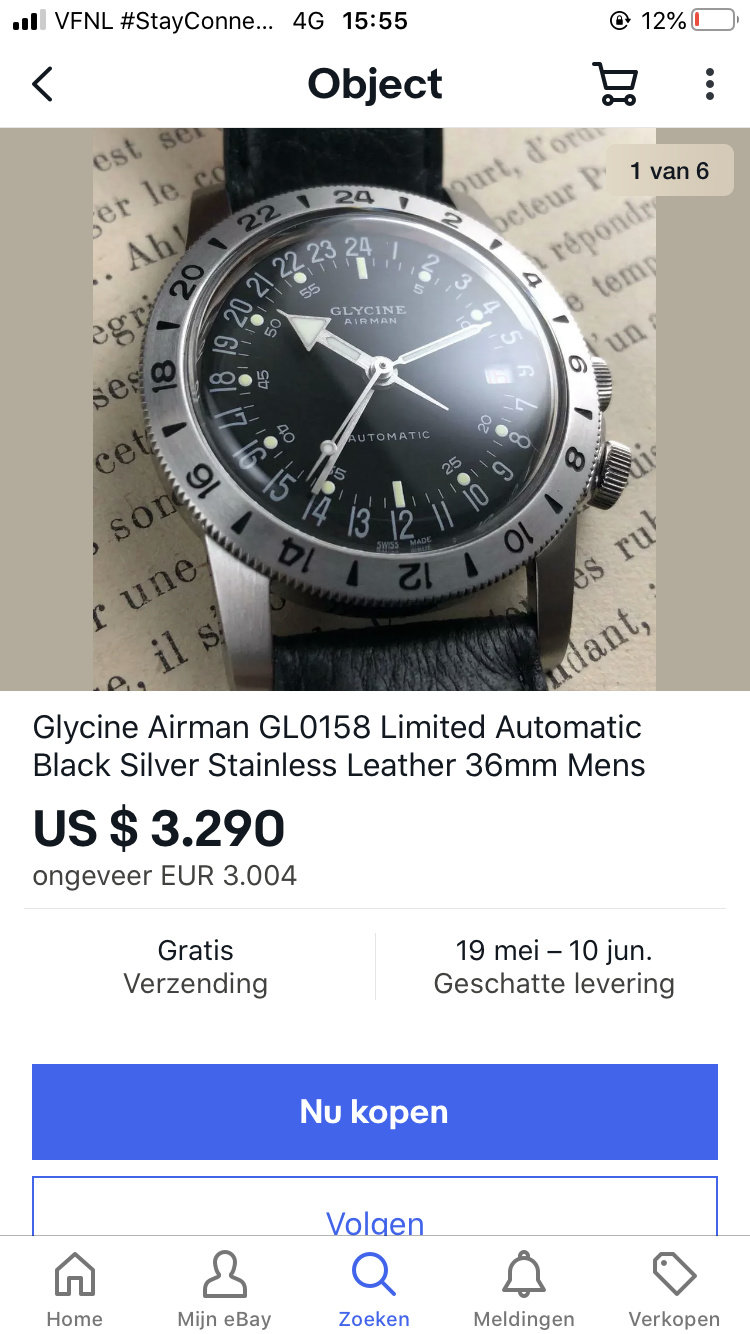Select the Zoeken tab
750x1334 pixels.
point(374,1290)
